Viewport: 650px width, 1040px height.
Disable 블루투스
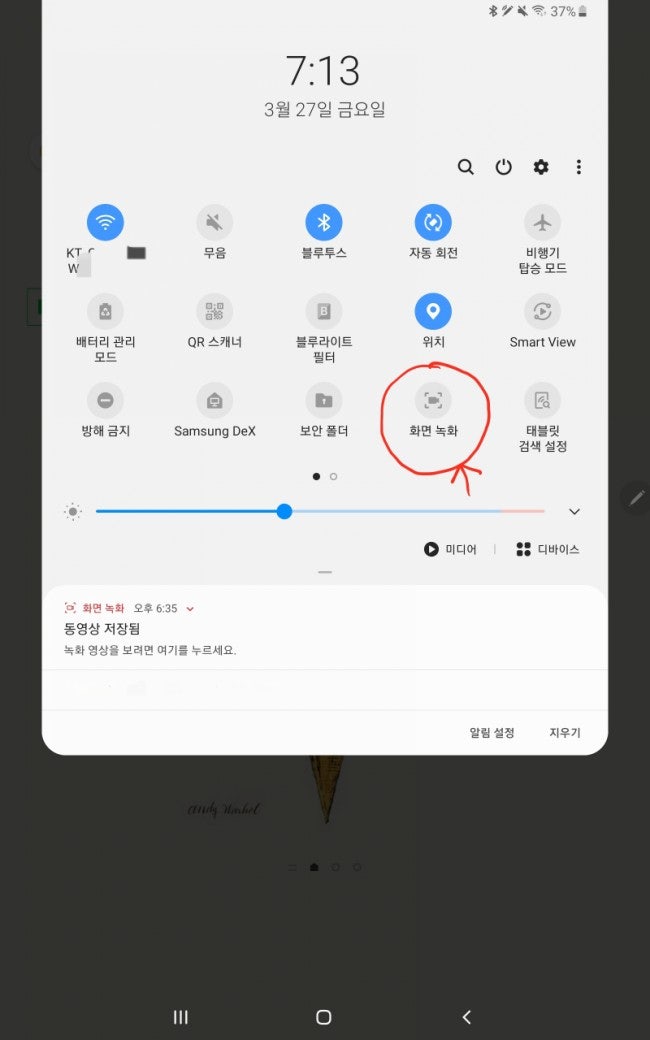(x=324, y=222)
